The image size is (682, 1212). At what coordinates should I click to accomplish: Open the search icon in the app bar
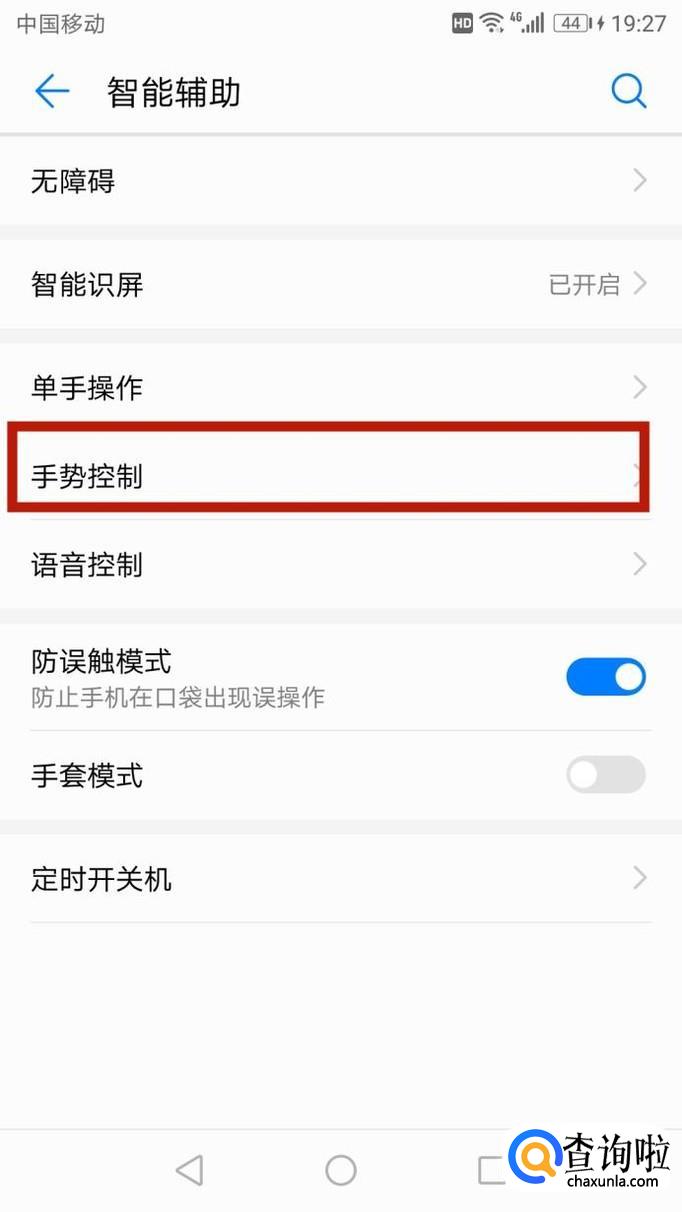(629, 92)
